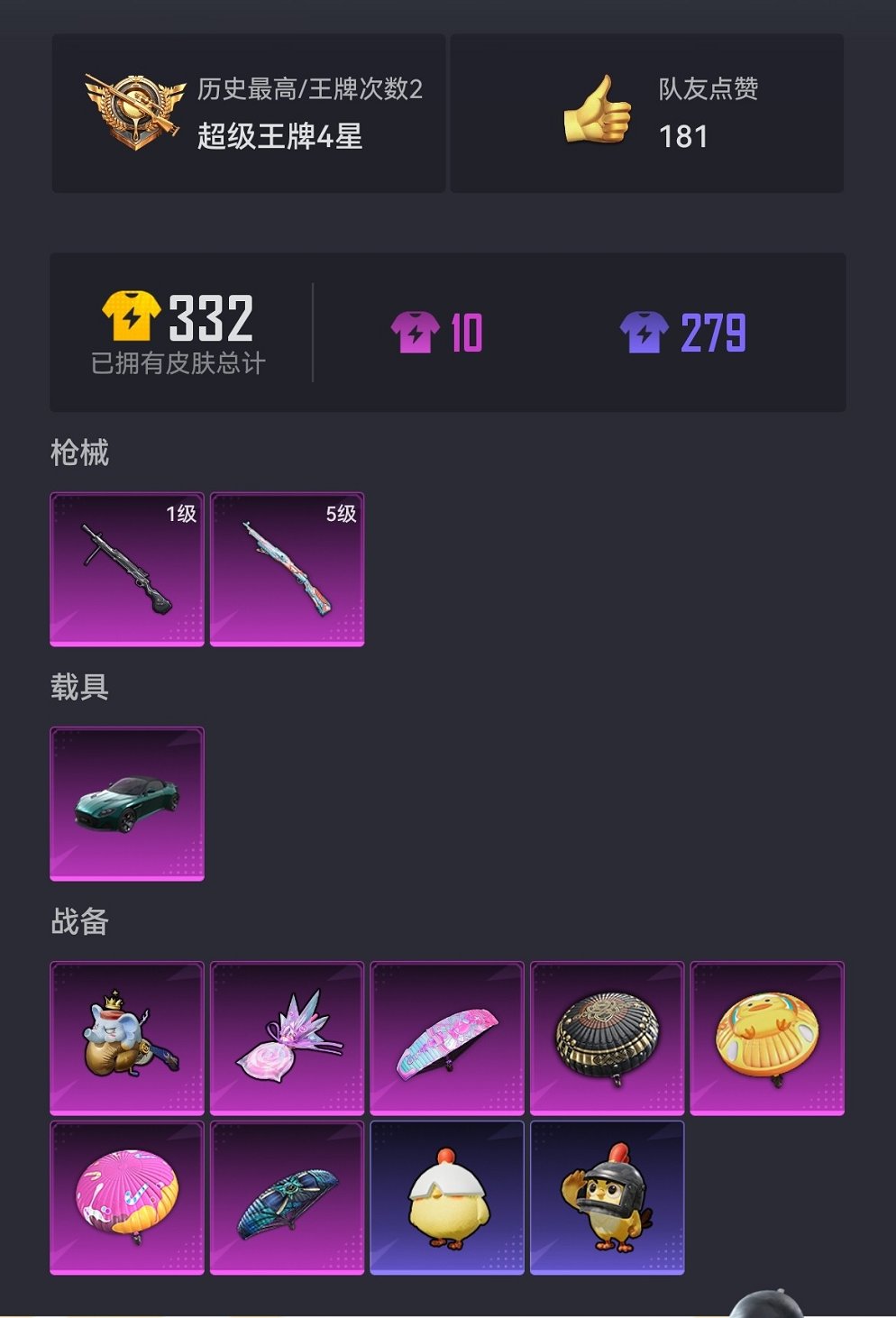Screen dimensions: 896x1318
Task: Open the pink crystal candy gear item
Action: [287, 1038]
